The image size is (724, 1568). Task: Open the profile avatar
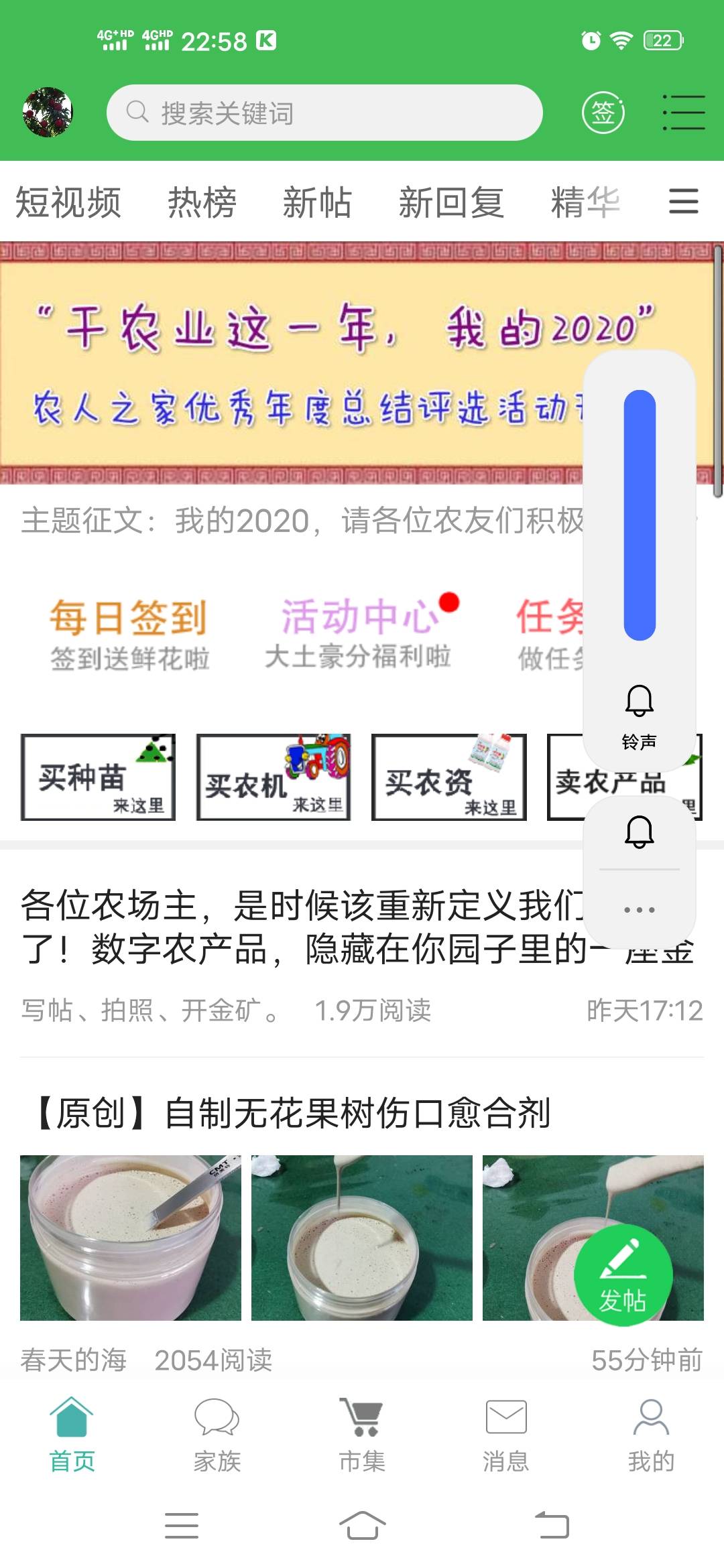(48, 112)
